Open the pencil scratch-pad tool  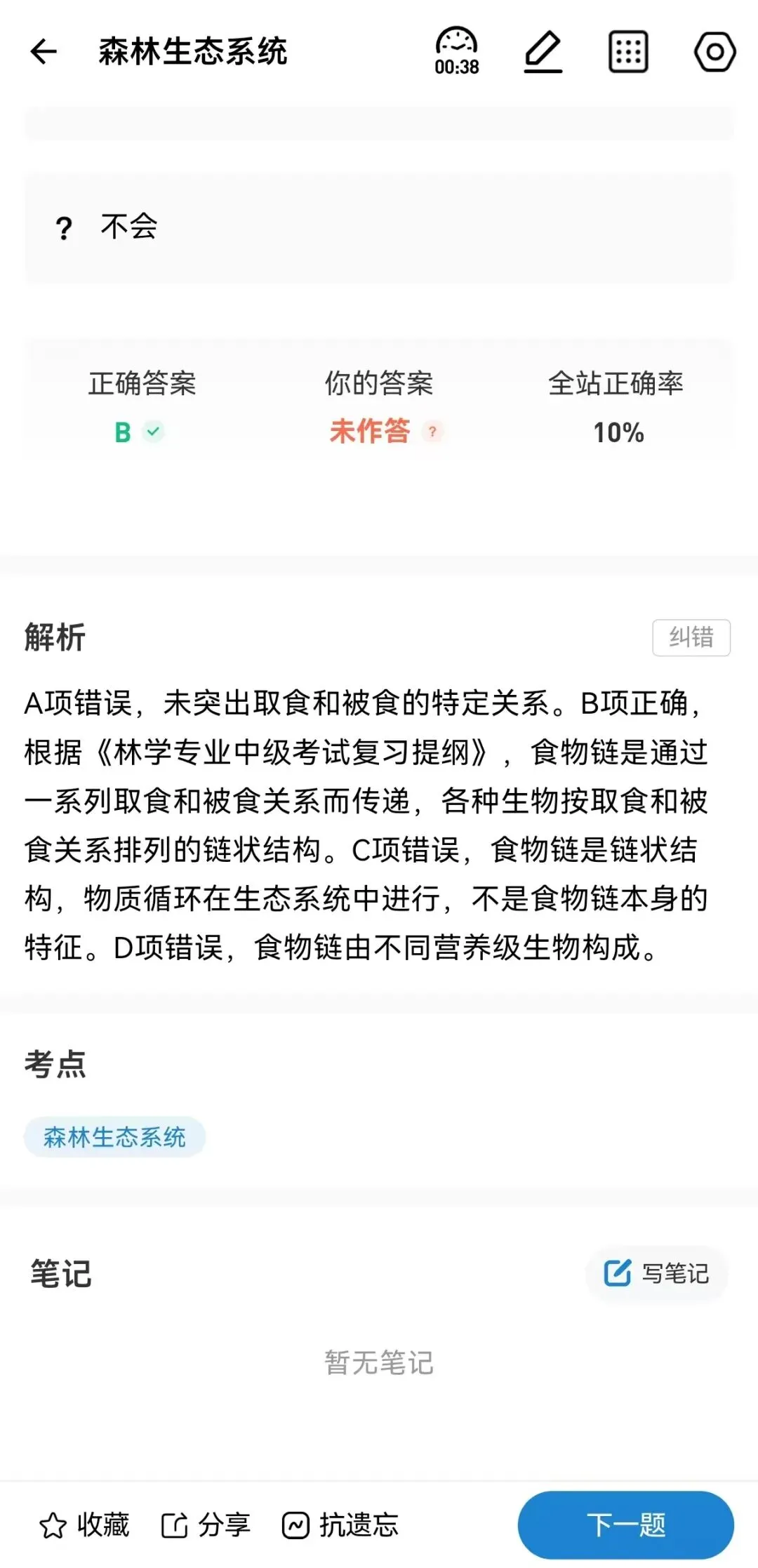[543, 51]
